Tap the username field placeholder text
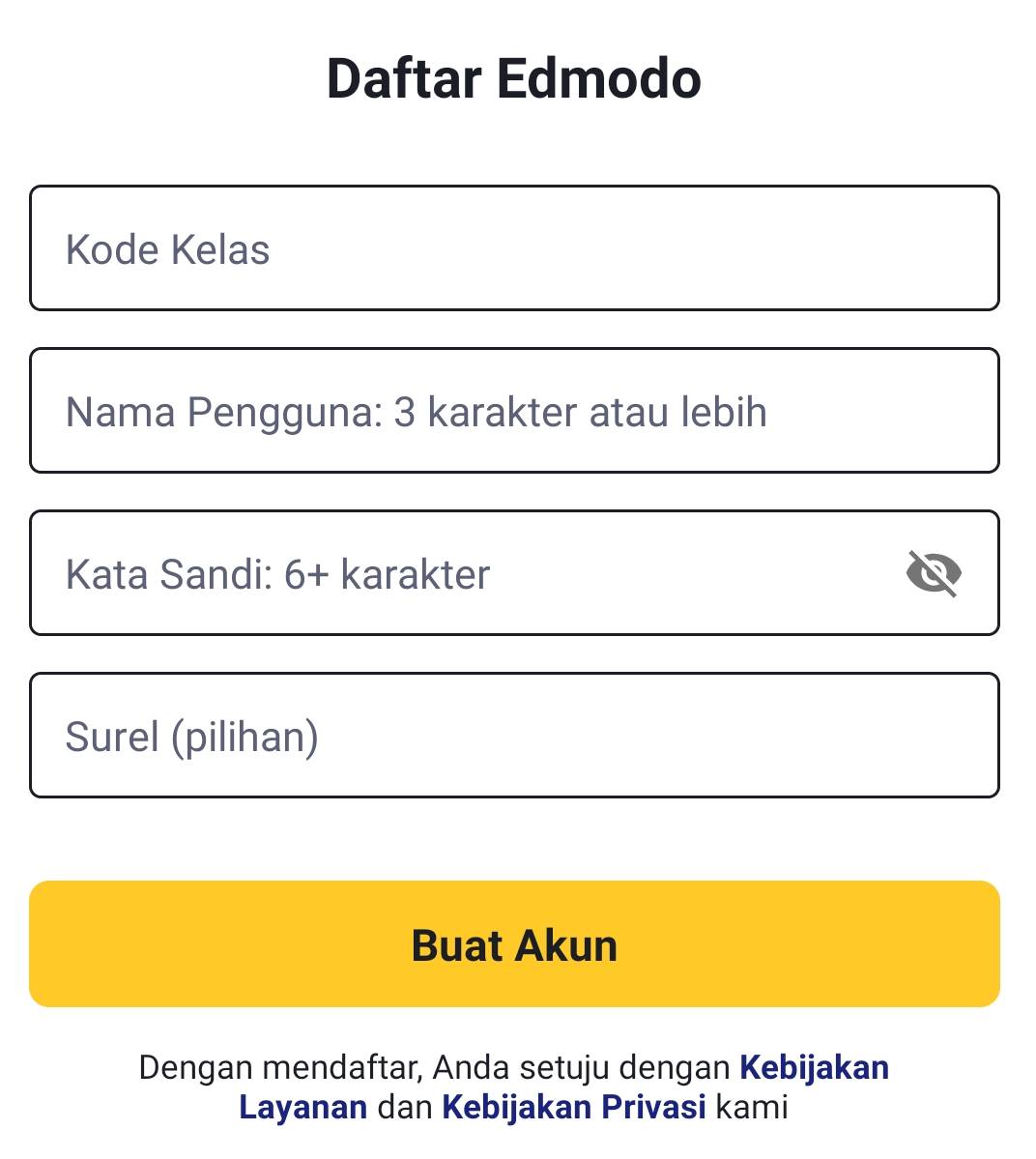This screenshot has height=1159, width=1036. 416,410
